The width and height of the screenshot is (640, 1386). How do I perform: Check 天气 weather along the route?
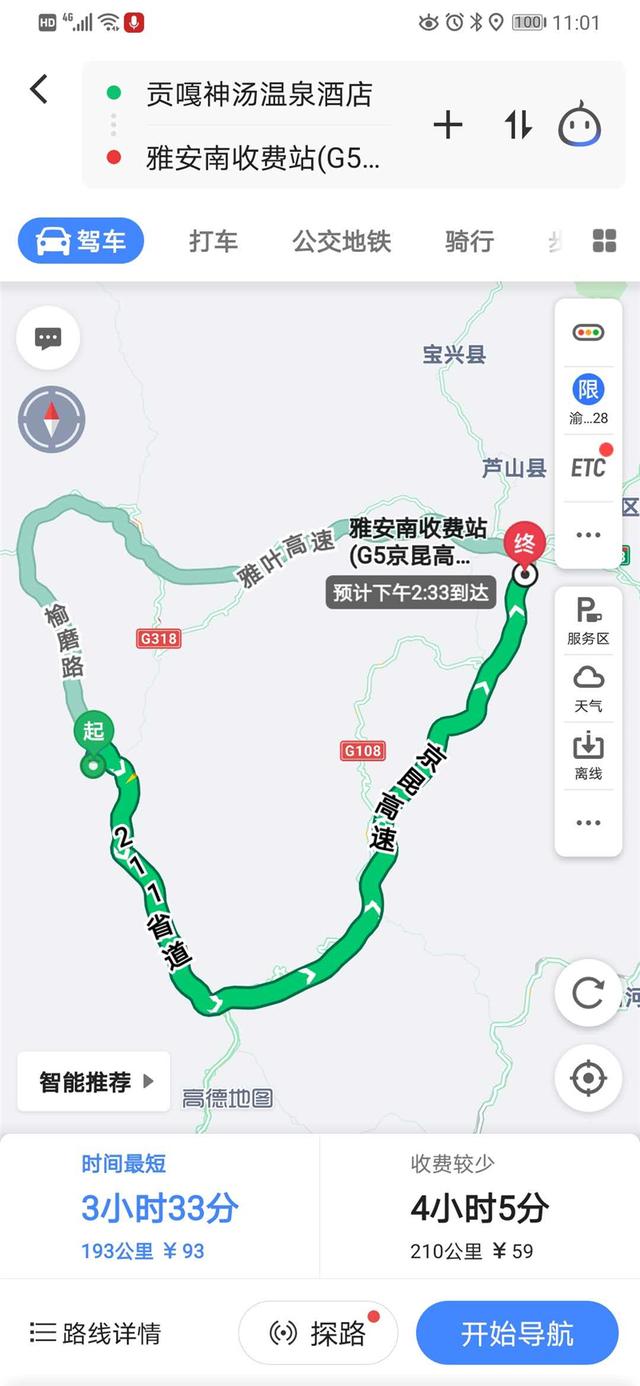pyautogui.click(x=588, y=689)
